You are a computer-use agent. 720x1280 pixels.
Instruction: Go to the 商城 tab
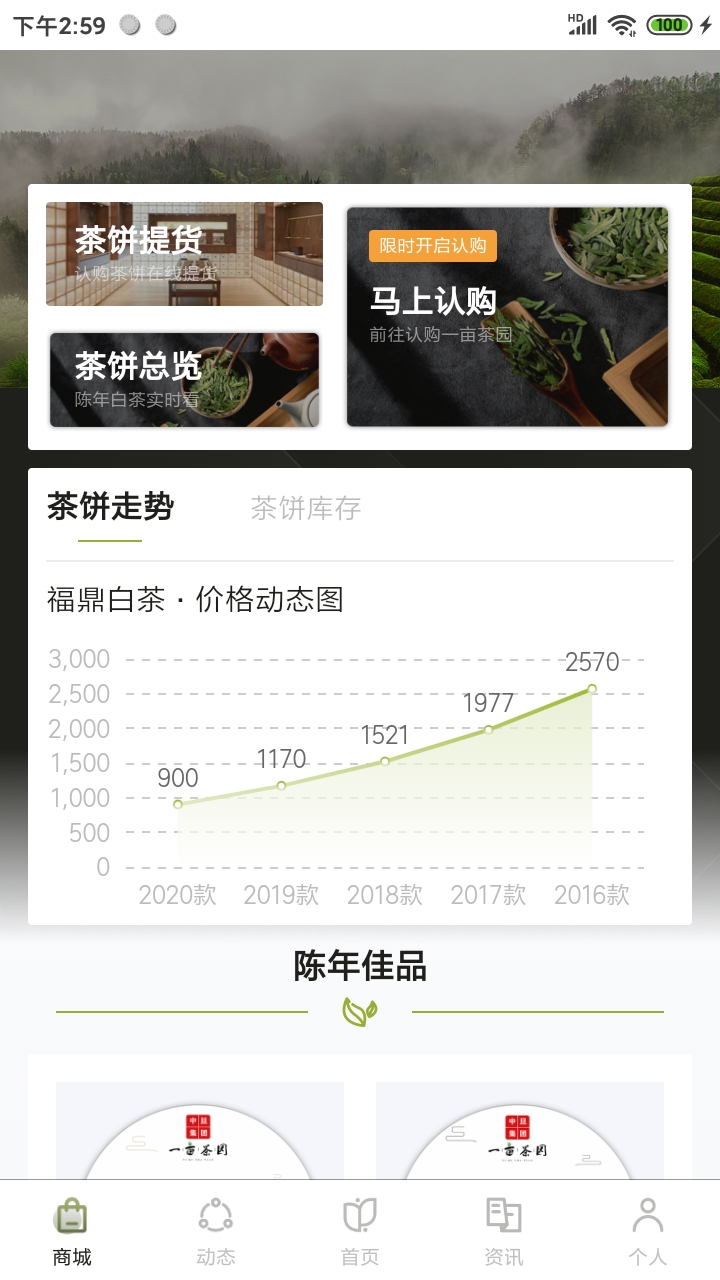(72, 1232)
